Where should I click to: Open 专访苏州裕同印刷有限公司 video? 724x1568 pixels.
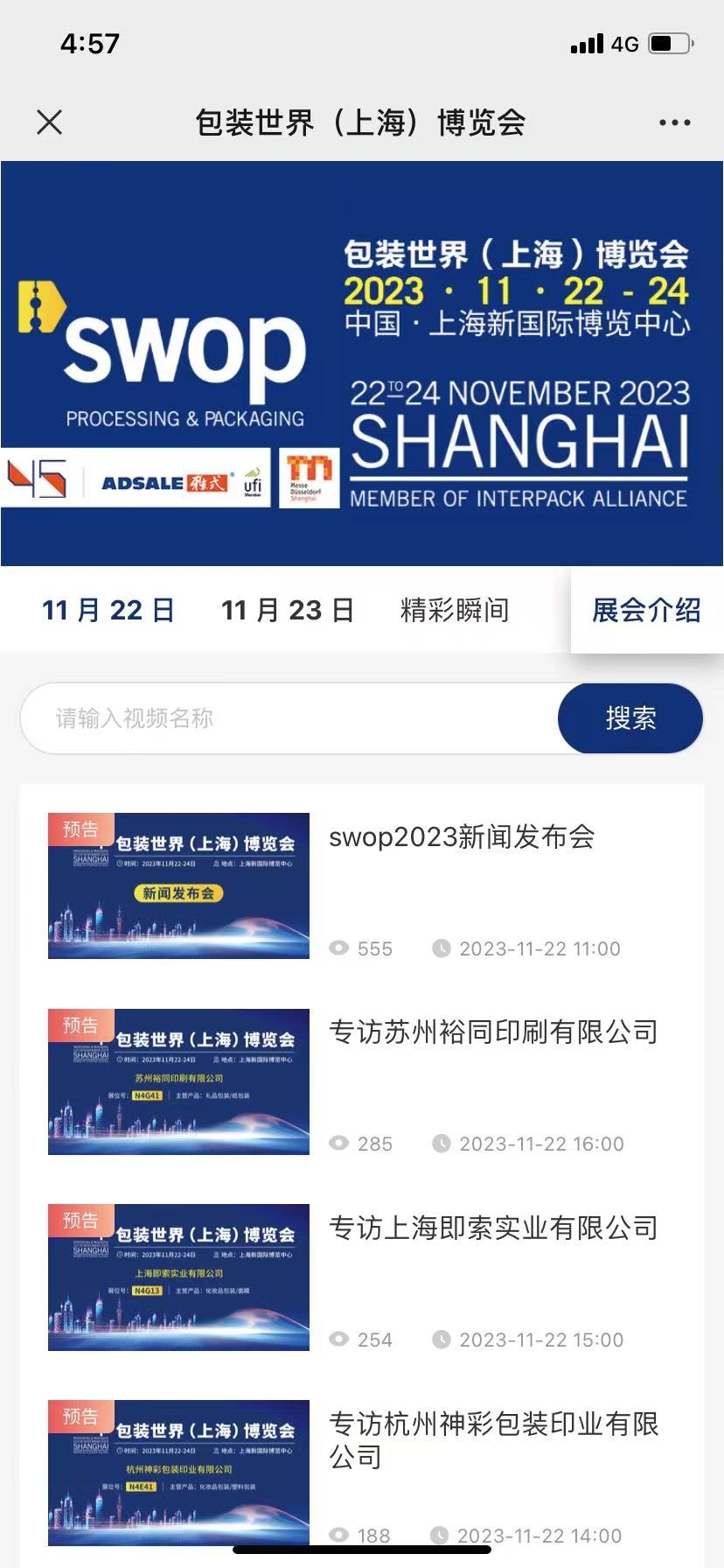tap(492, 1032)
